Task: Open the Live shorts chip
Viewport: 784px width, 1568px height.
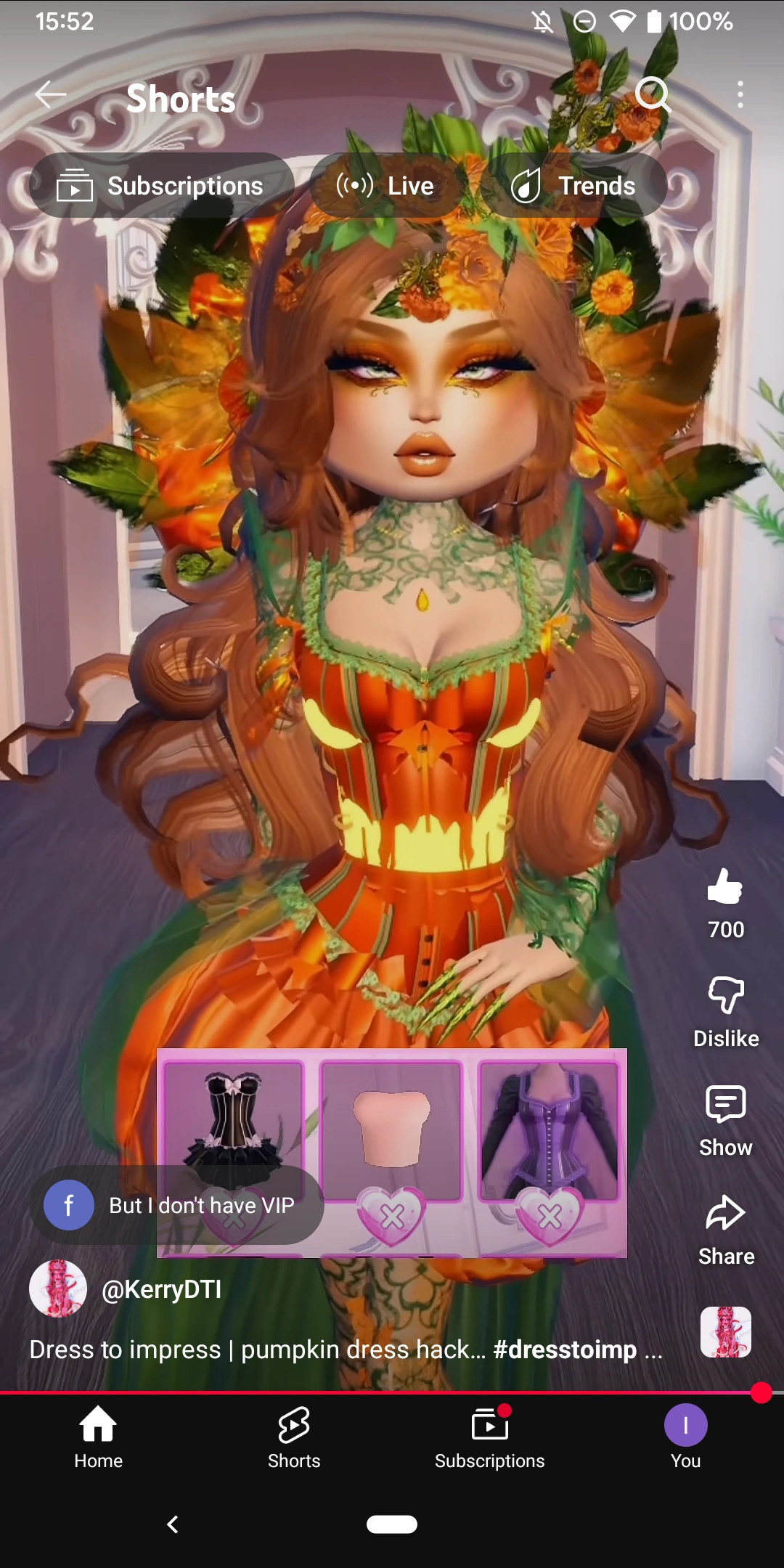Action: (385, 186)
